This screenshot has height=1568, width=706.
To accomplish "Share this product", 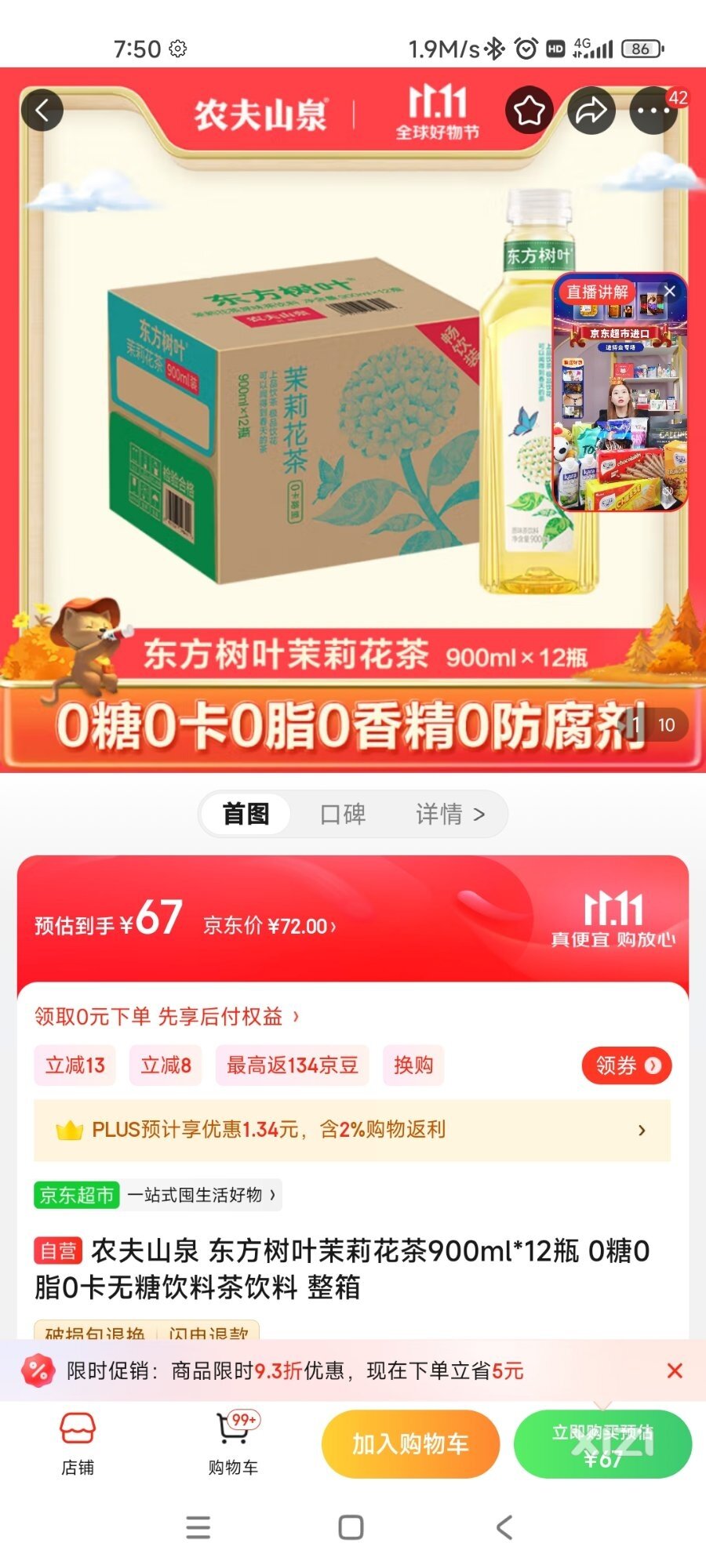I will pyautogui.click(x=591, y=111).
